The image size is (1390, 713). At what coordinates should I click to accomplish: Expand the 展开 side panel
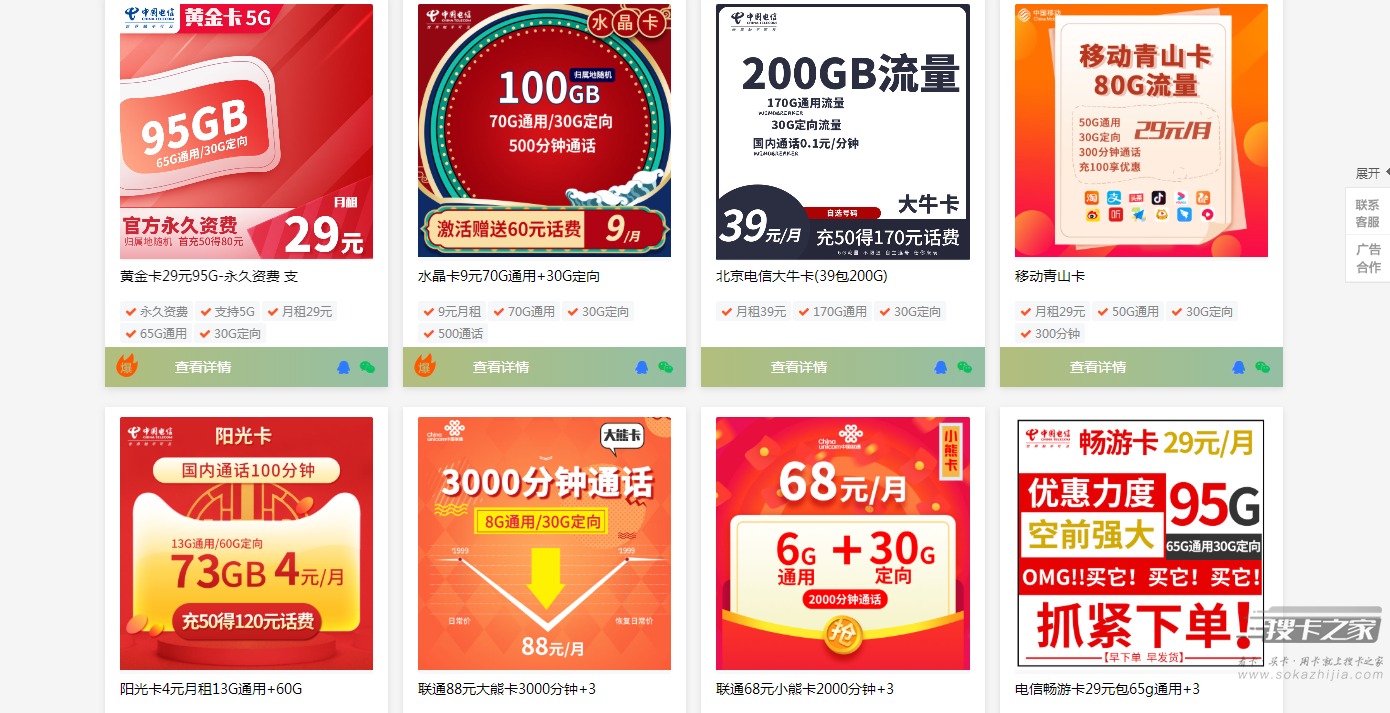point(1368,173)
